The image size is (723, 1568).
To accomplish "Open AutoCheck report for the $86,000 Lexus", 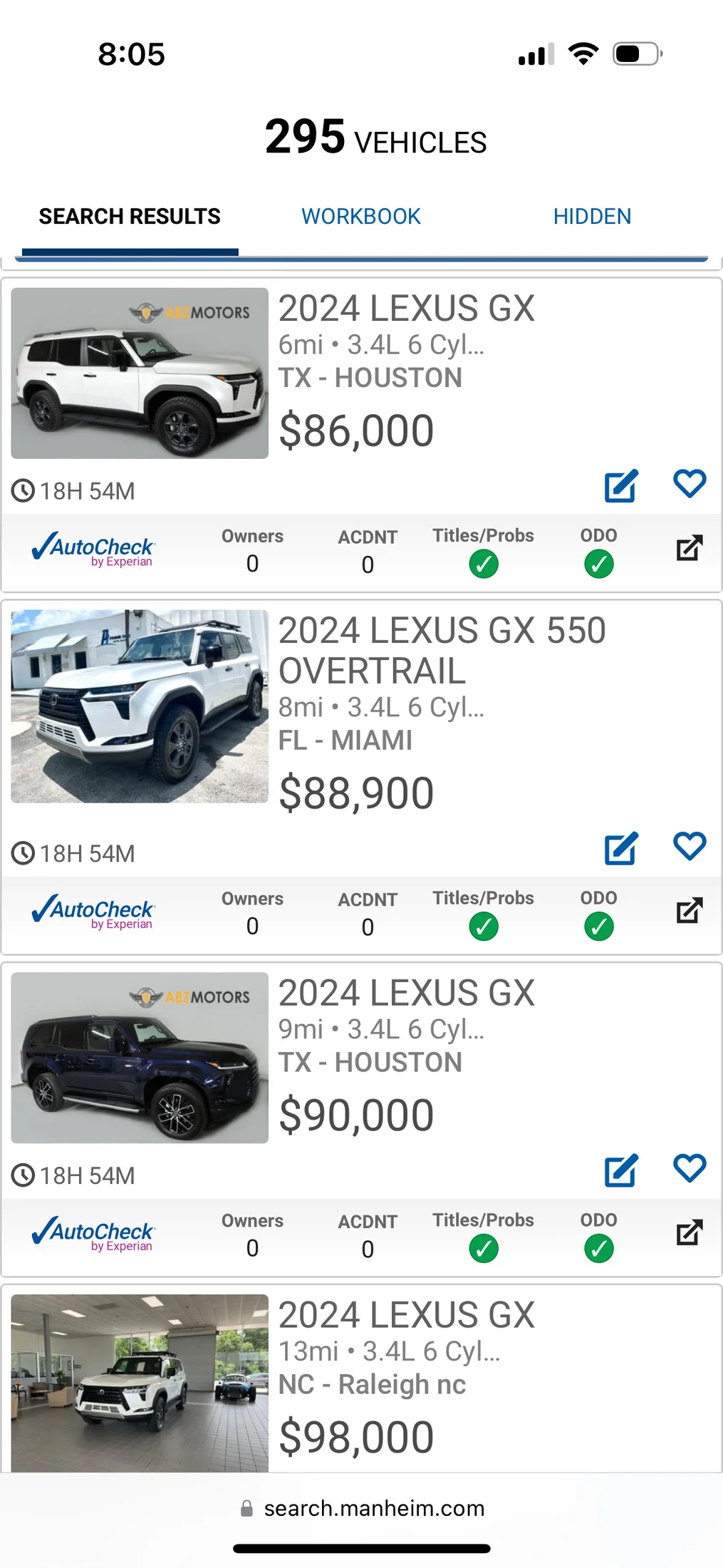I will (x=689, y=548).
